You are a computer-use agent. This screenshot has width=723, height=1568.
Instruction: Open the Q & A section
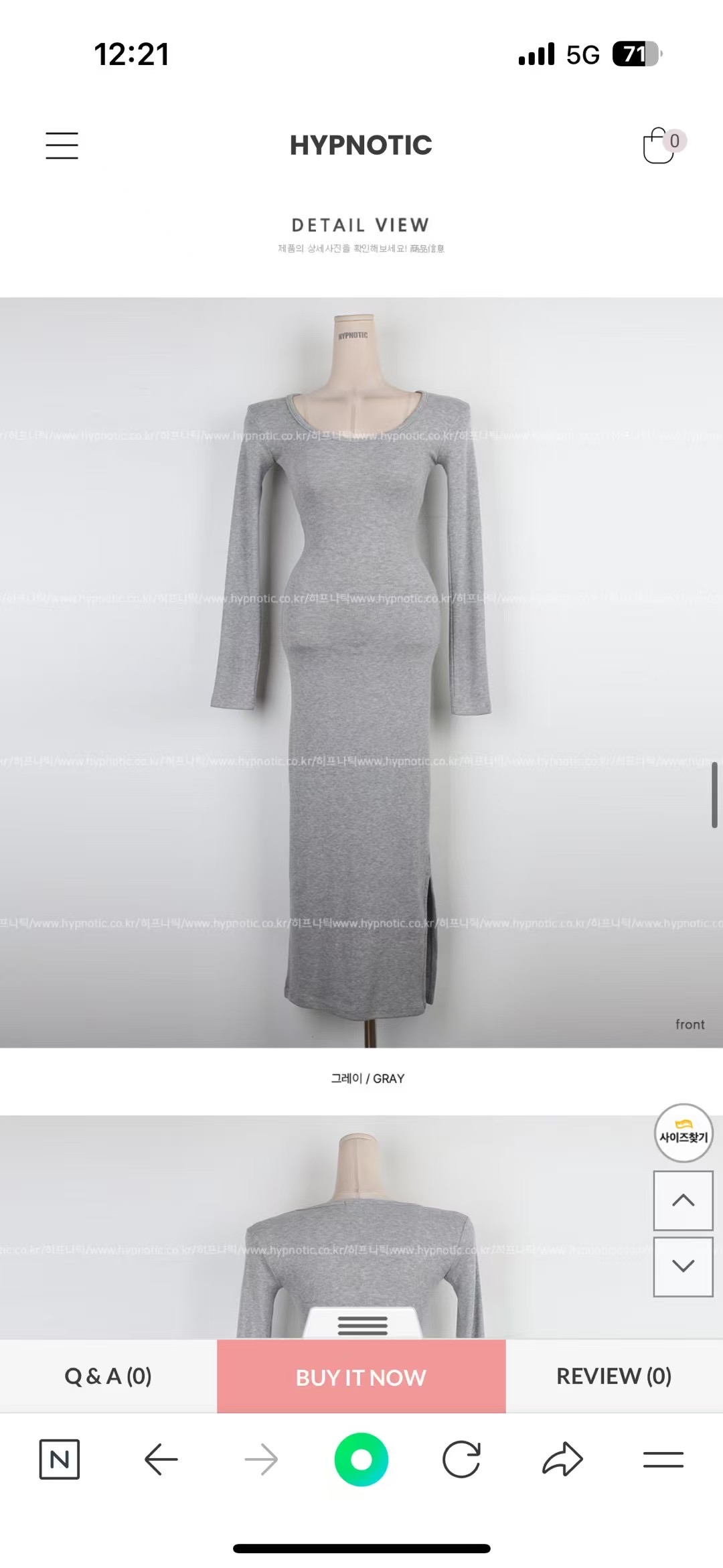108,1376
